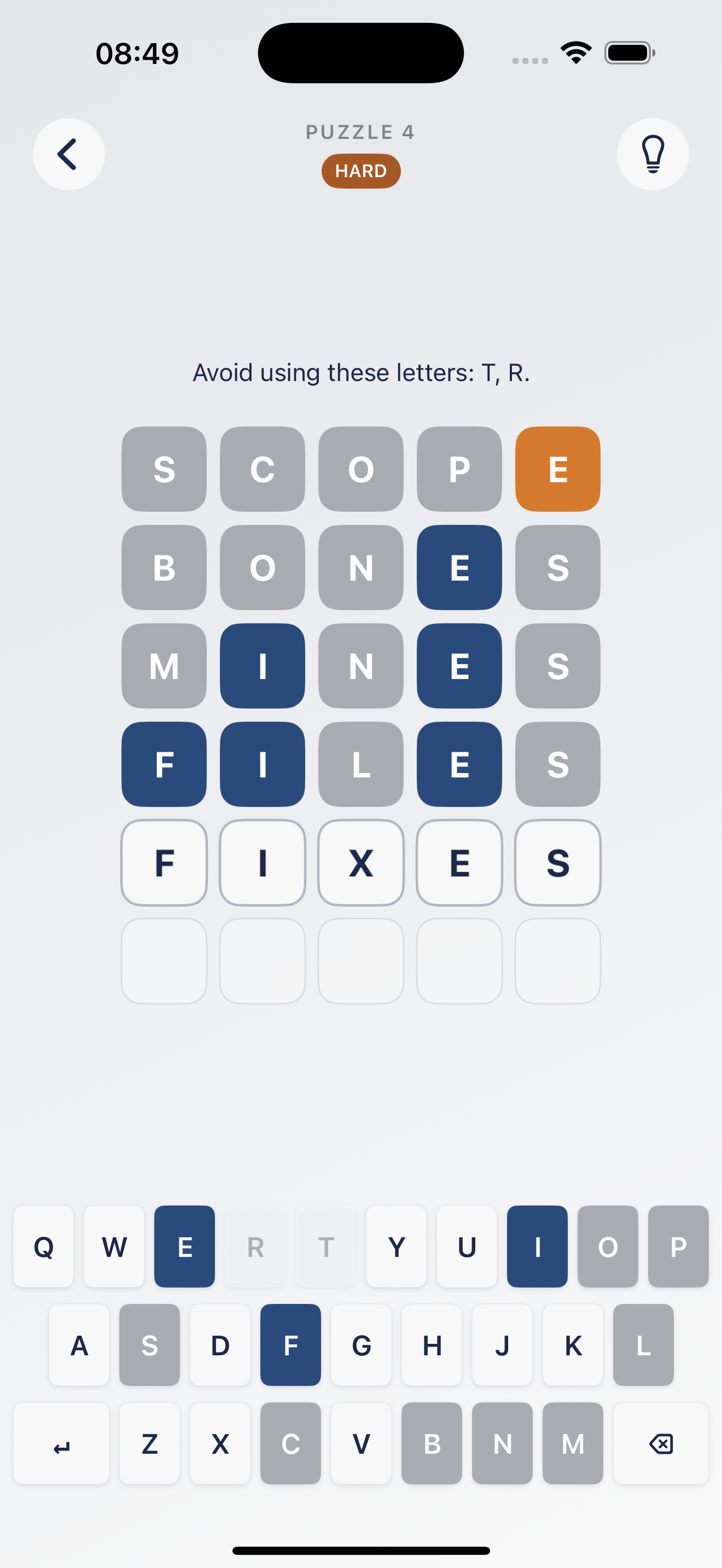Submit the guess with the enter key
722x1568 pixels.
[61, 1443]
